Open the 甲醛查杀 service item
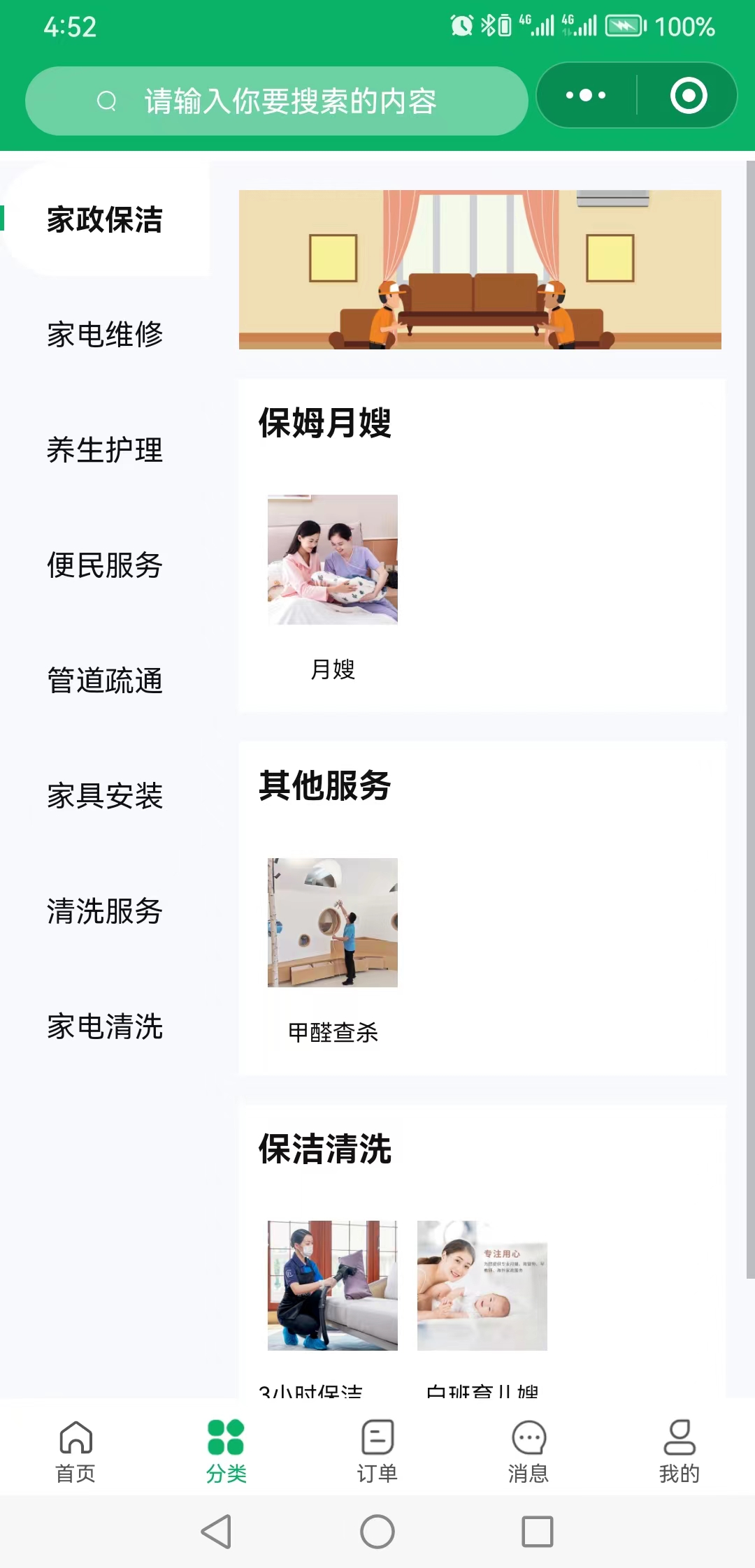Image resolution: width=755 pixels, height=1568 pixels. (333, 923)
